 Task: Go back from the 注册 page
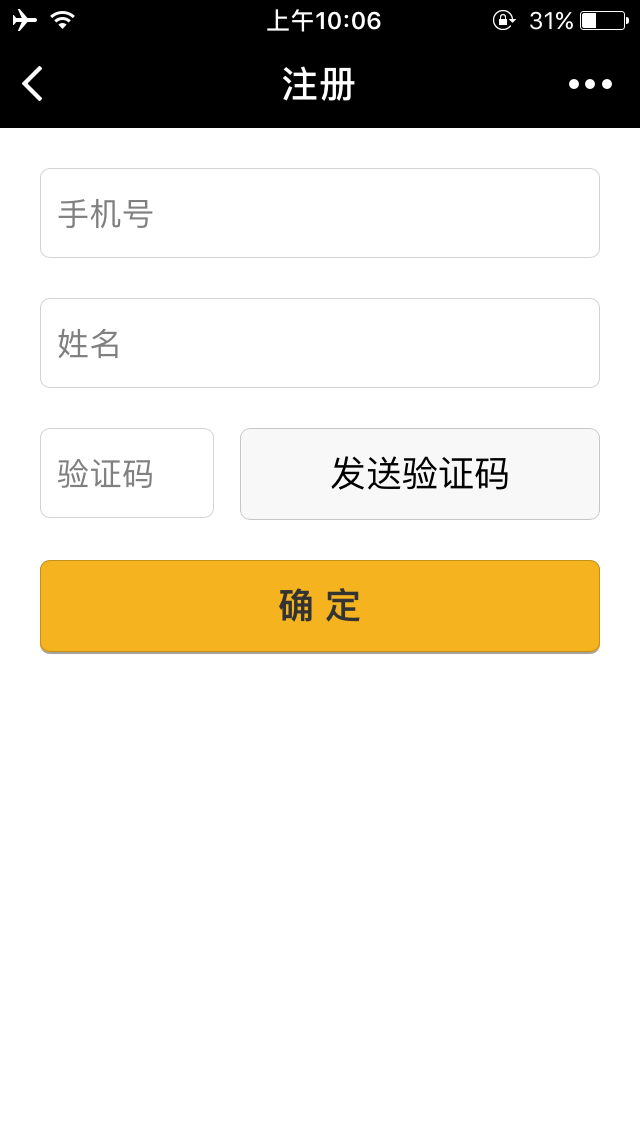[33, 84]
